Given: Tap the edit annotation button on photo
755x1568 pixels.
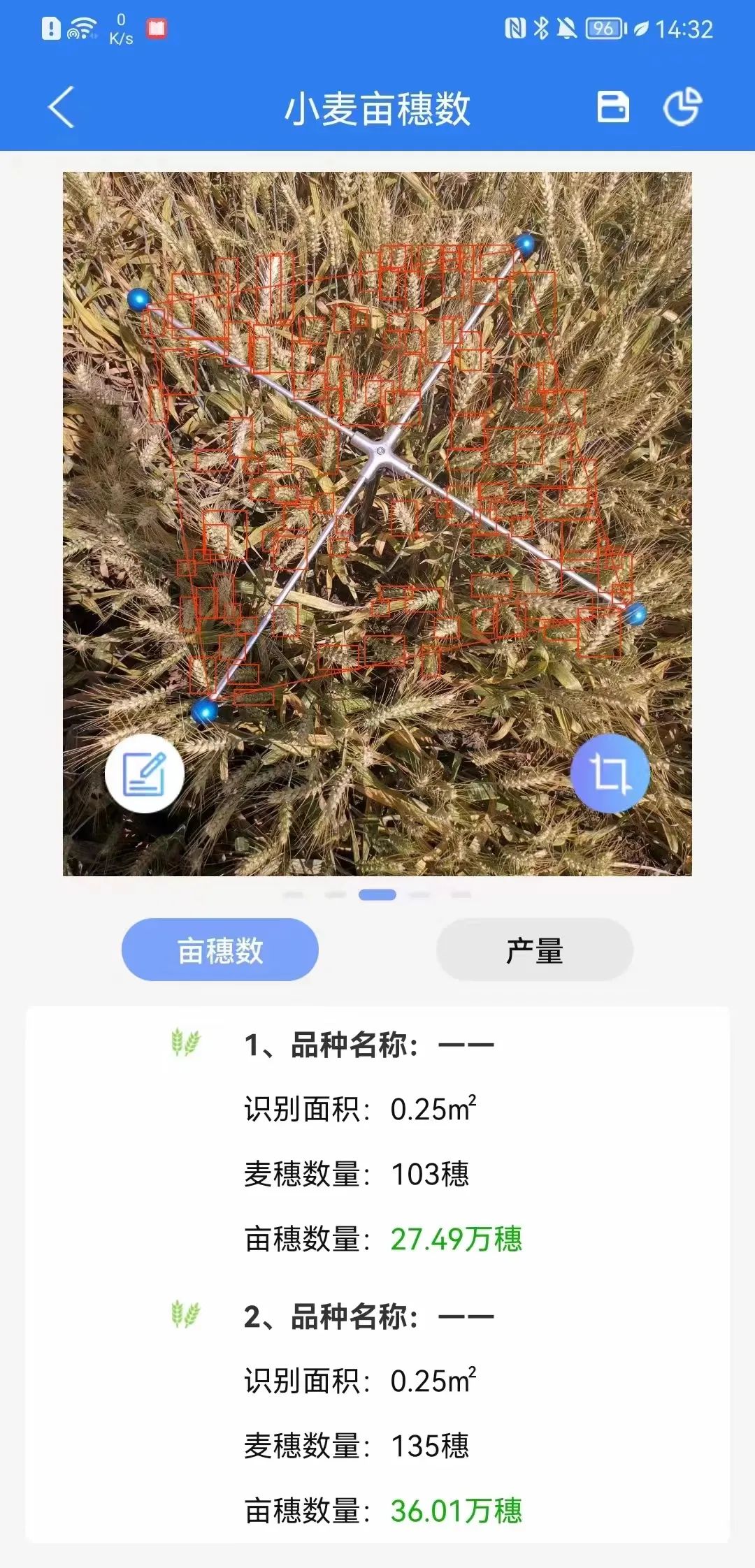Looking at the screenshot, I should click(145, 774).
